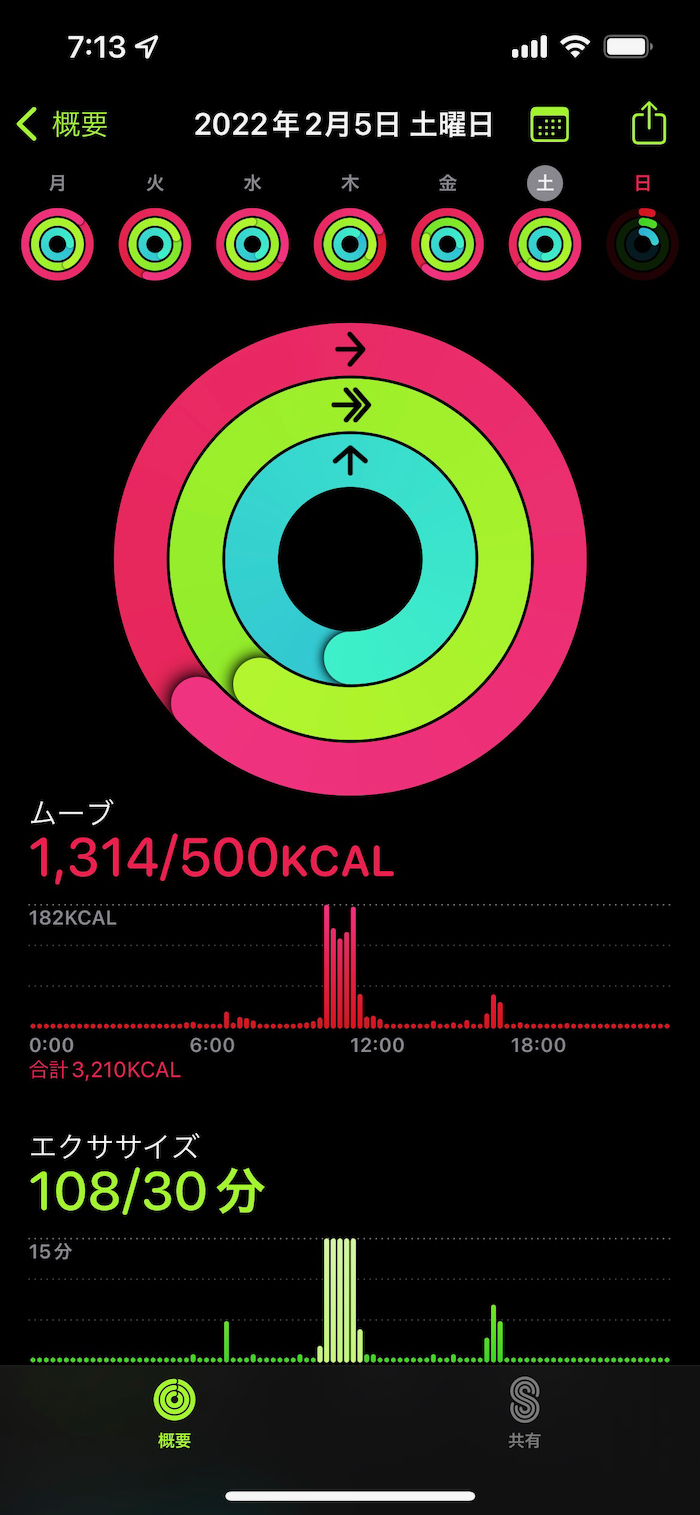Image resolution: width=700 pixels, height=1515 pixels.
Task: Share this day's activity
Action: click(649, 124)
